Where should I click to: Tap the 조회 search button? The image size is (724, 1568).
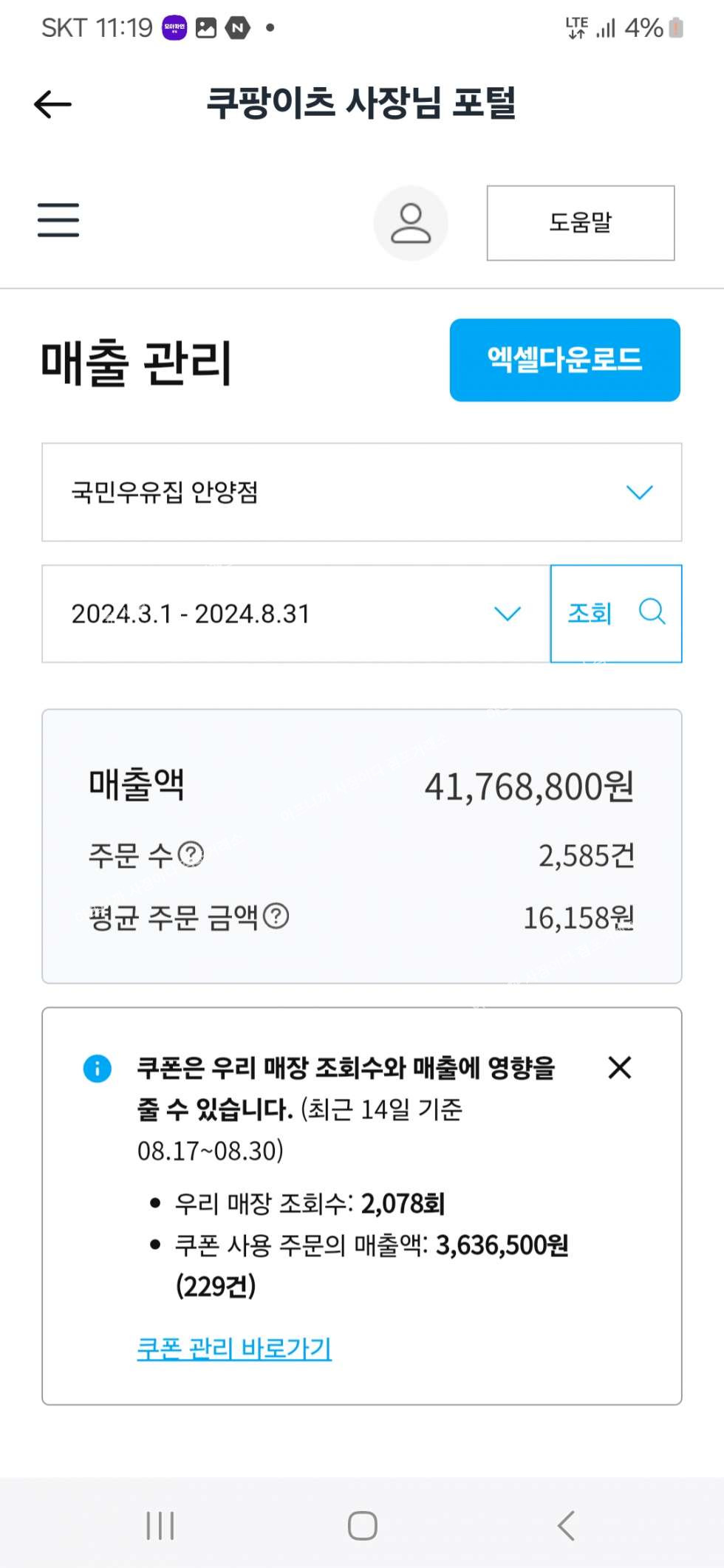coord(616,614)
